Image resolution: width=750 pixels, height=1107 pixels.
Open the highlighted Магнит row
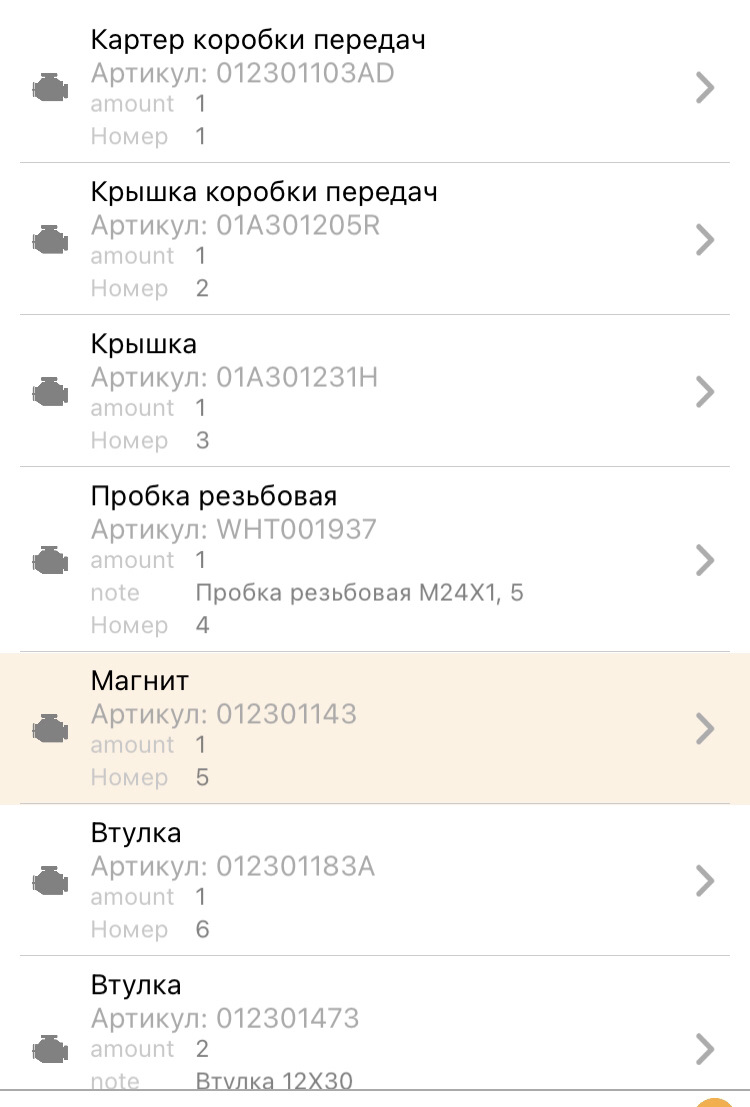pyautogui.click(x=375, y=728)
